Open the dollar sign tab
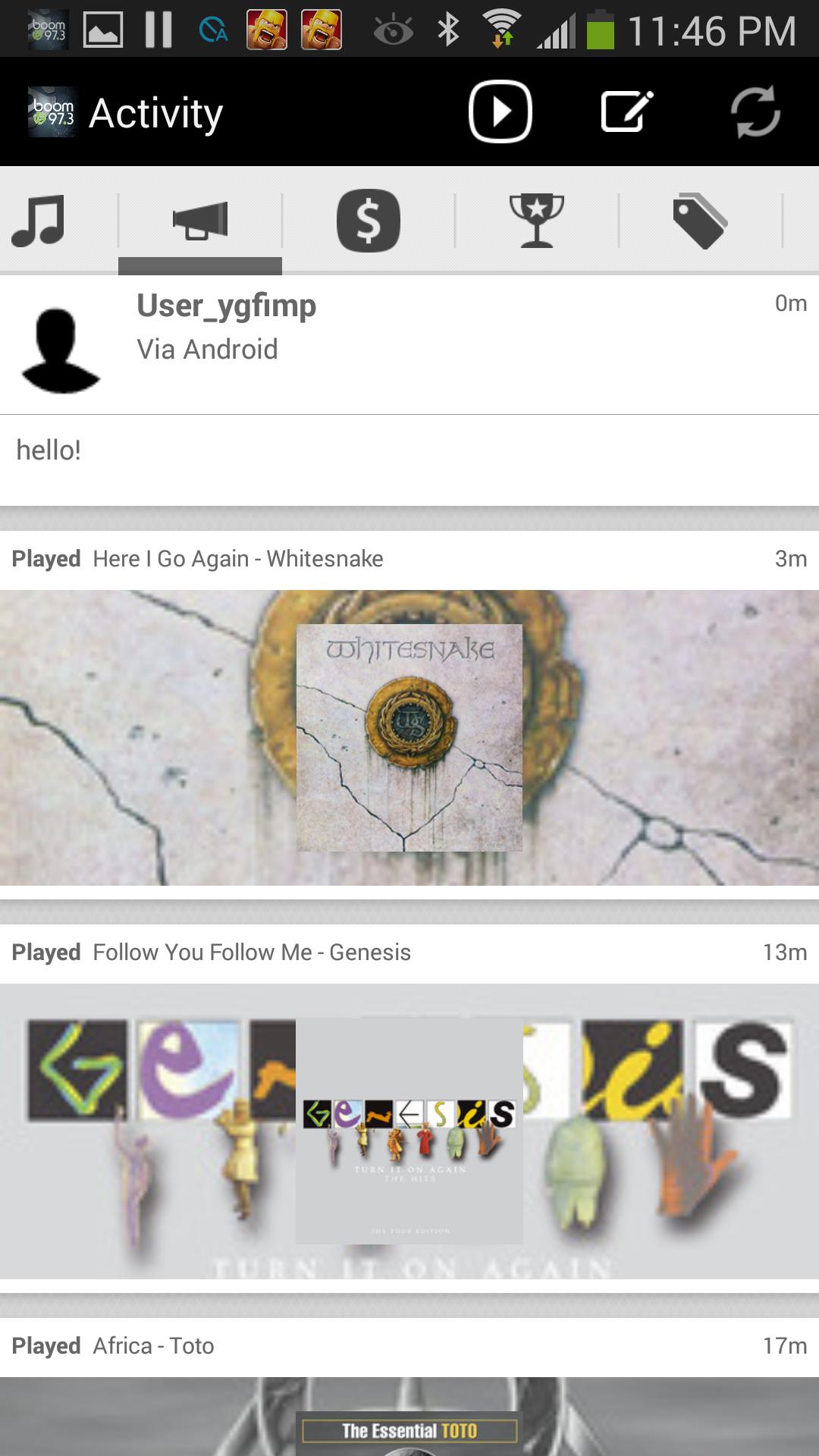Screen dimensions: 819x1456 pos(369,221)
